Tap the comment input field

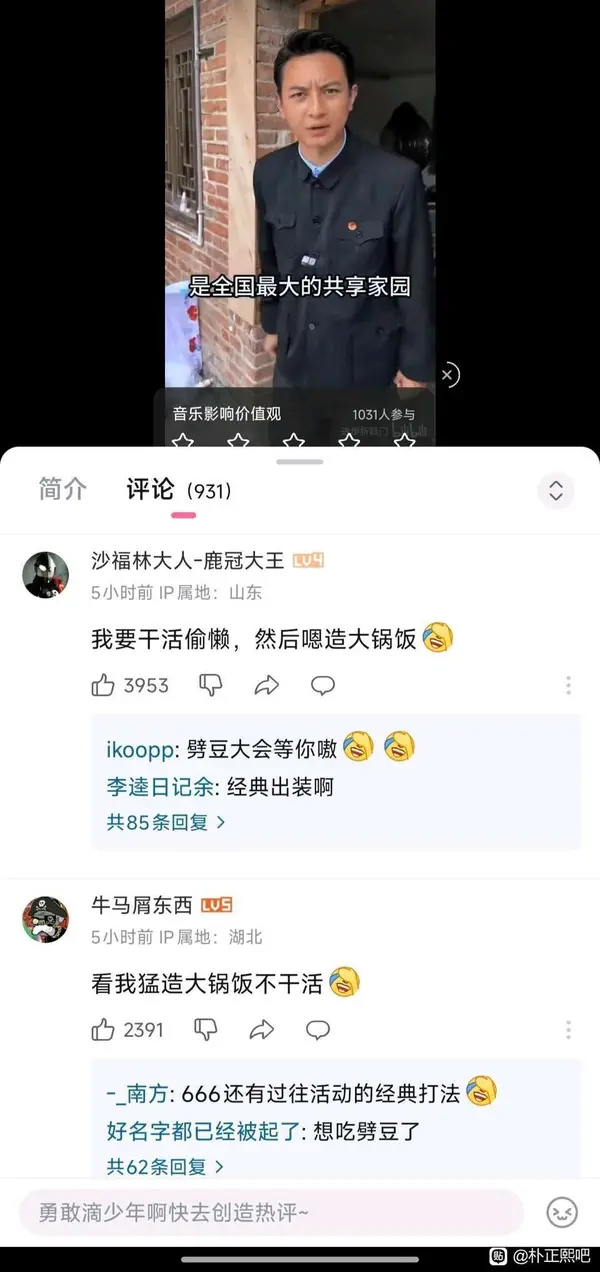click(270, 1212)
